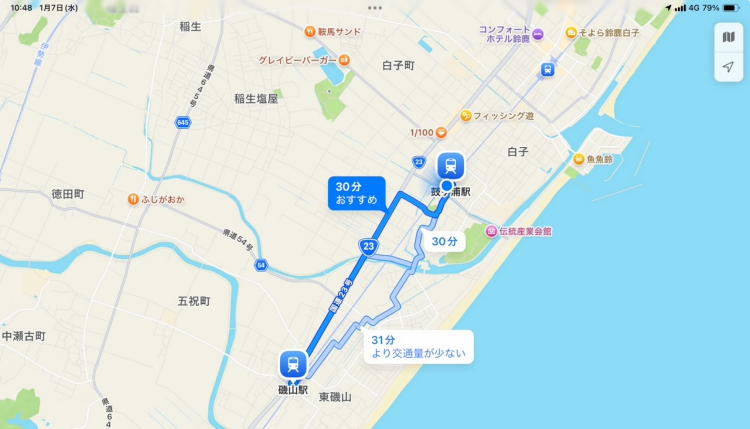Select the 30分 おすすめ route
This screenshot has width=750, height=429.
(x=357, y=193)
